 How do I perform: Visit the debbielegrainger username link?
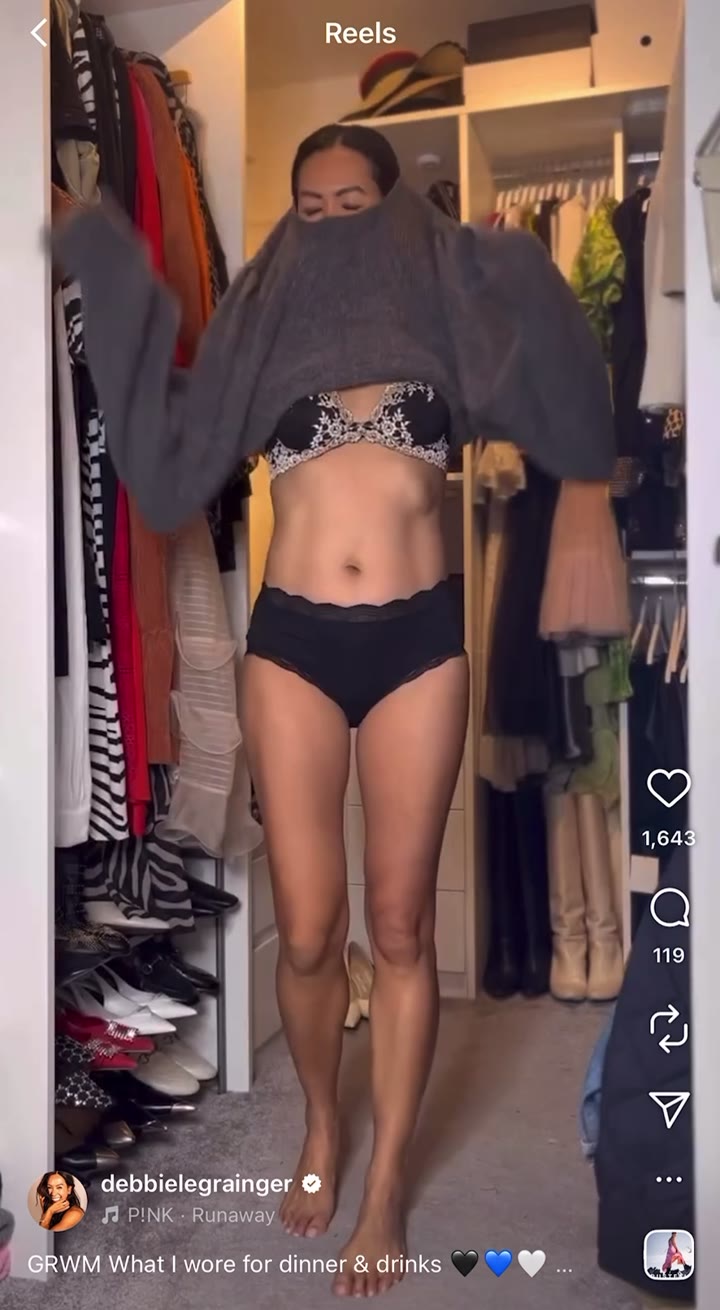pyautogui.click(x=196, y=1184)
